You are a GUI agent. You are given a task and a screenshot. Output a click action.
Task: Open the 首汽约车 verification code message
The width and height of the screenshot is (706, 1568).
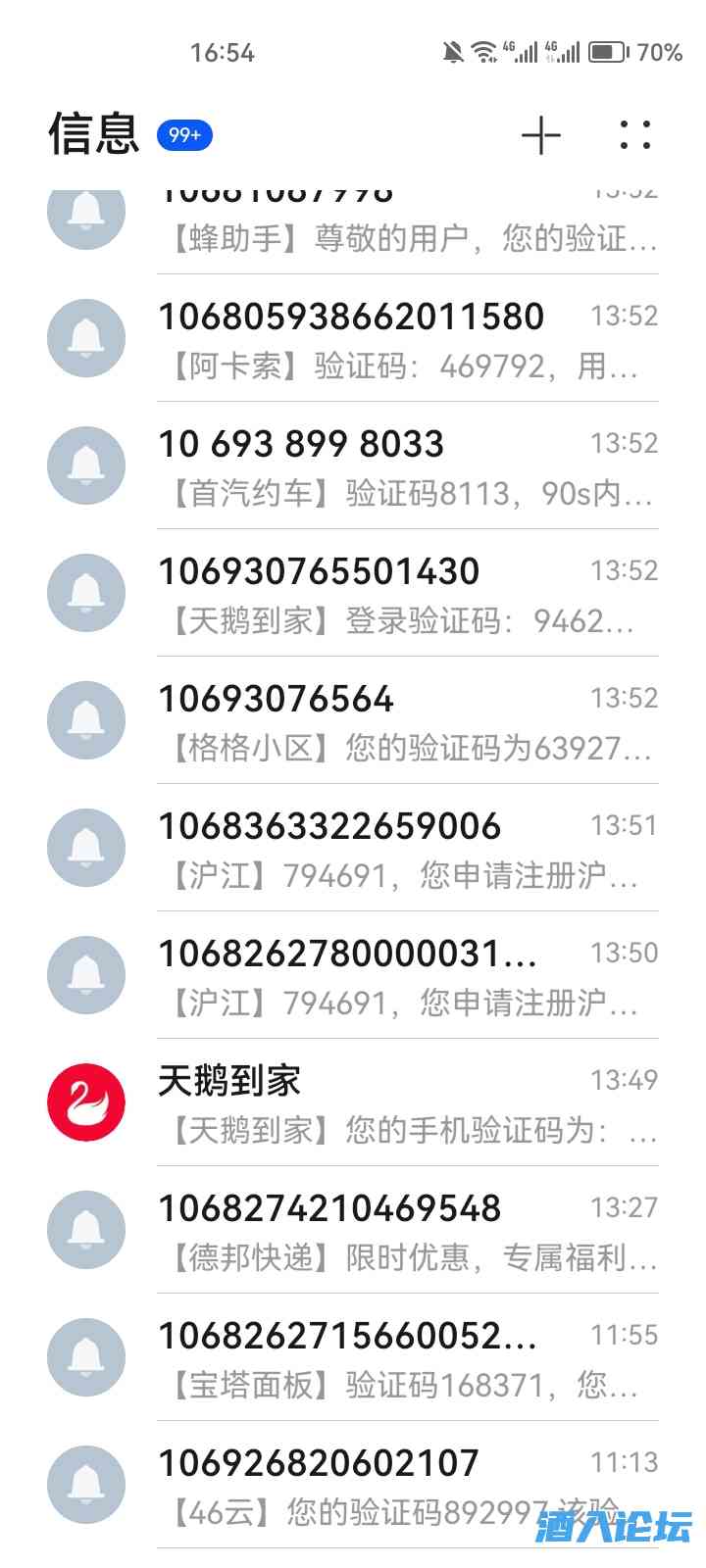(x=407, y=467)
